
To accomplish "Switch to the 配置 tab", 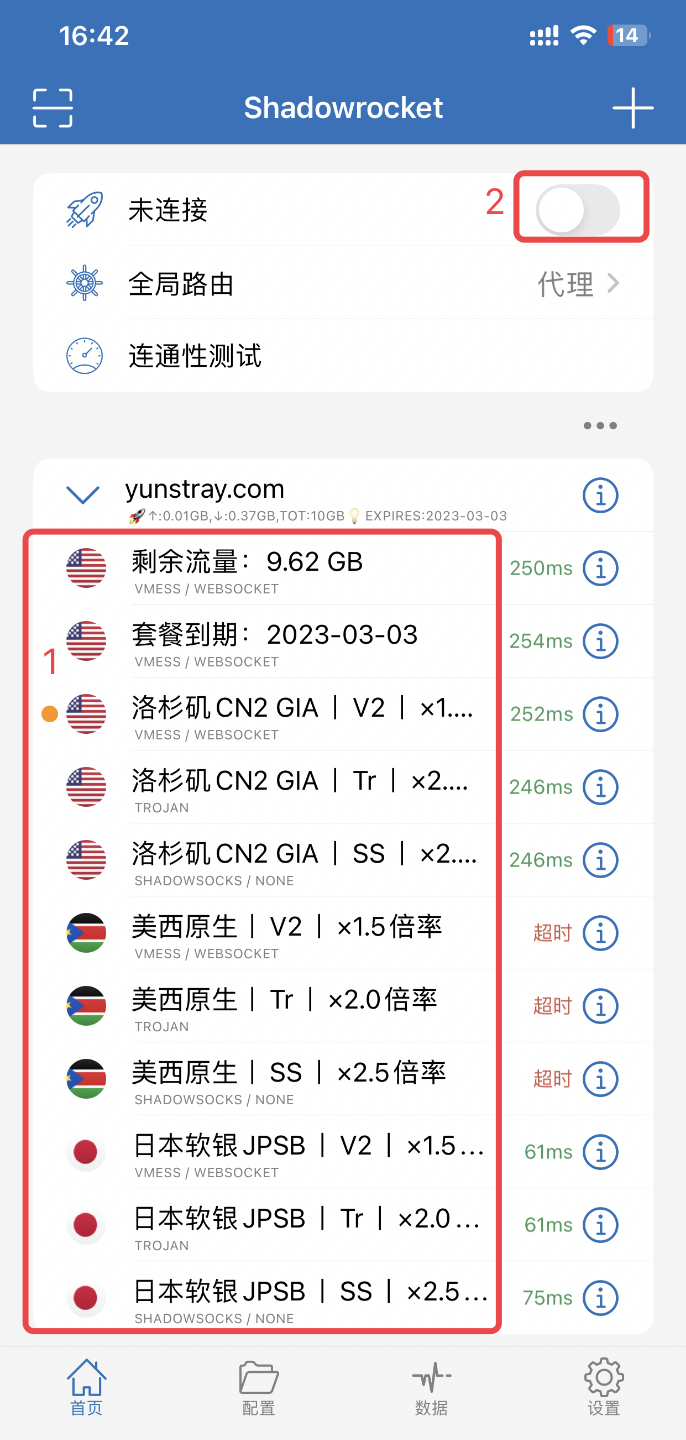I will (258, 1388).
